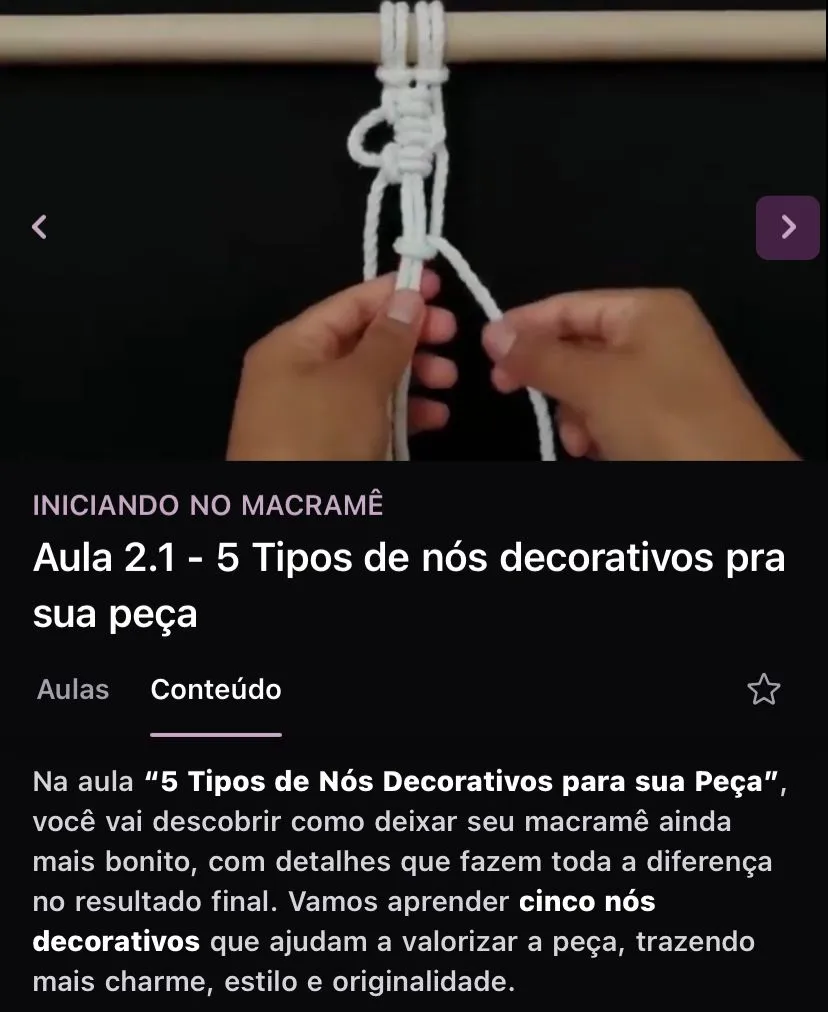Advance to the next lesson arrow
Screen dimensions: 828x1012
pyautogui.click(x=787, y=227)
